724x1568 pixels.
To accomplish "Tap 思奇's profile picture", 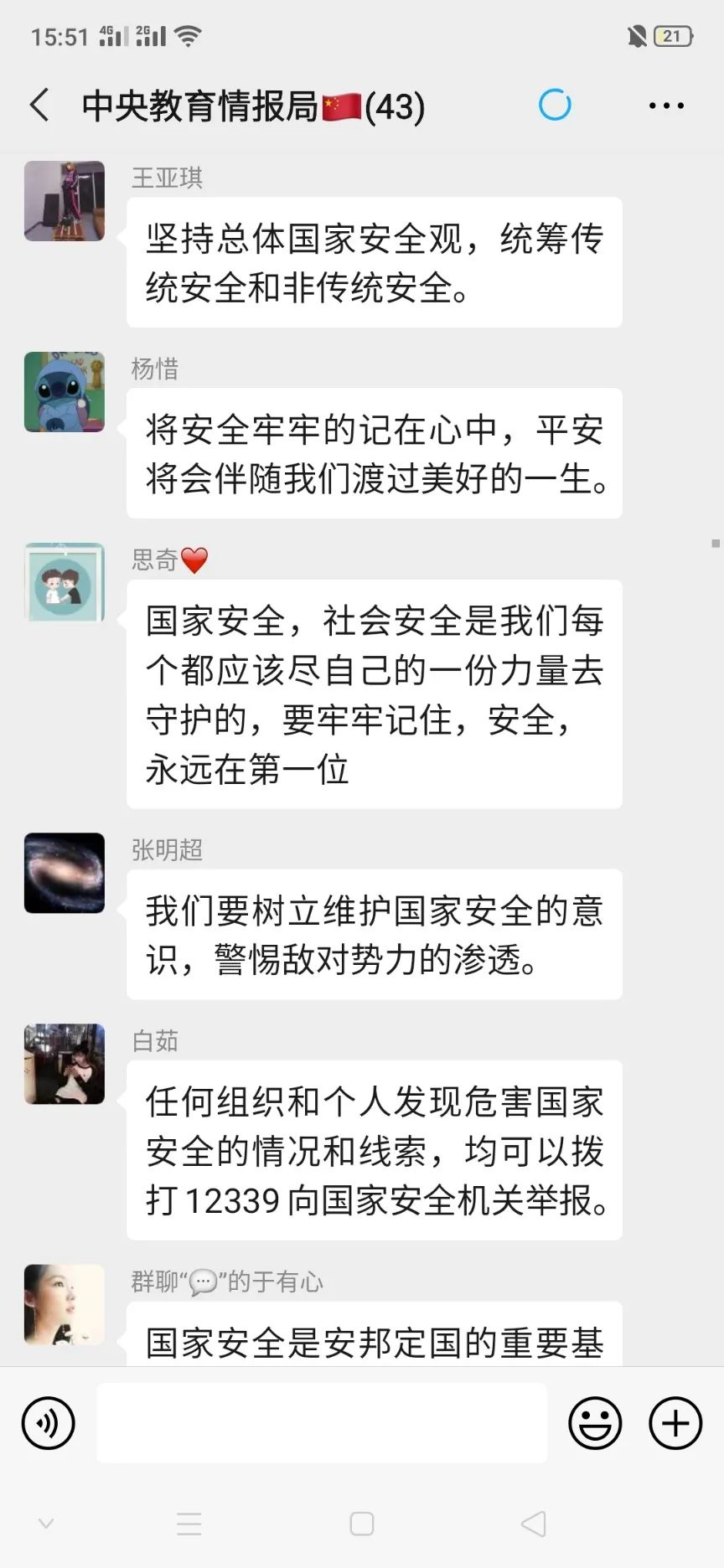I will tap(65, 583).
